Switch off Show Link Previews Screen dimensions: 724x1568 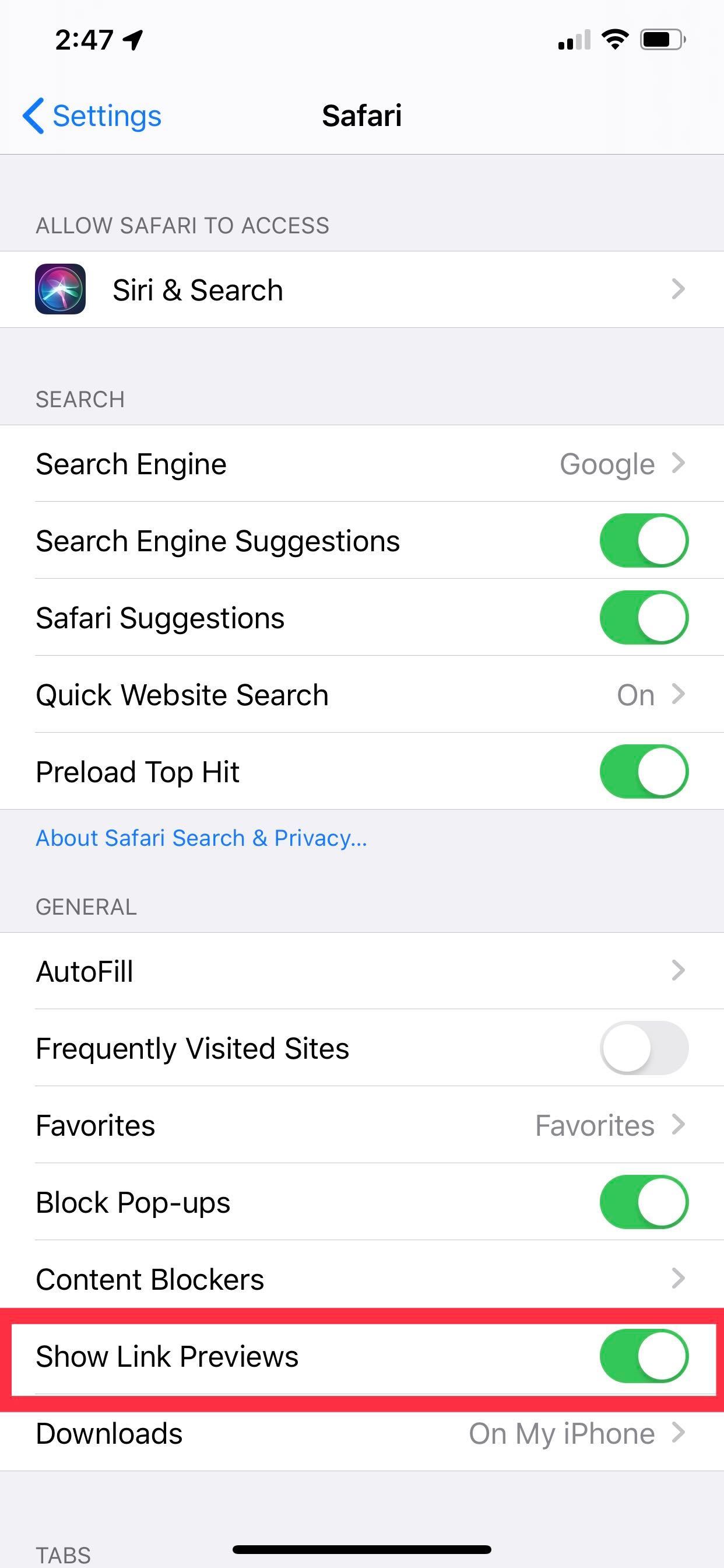644,1356
